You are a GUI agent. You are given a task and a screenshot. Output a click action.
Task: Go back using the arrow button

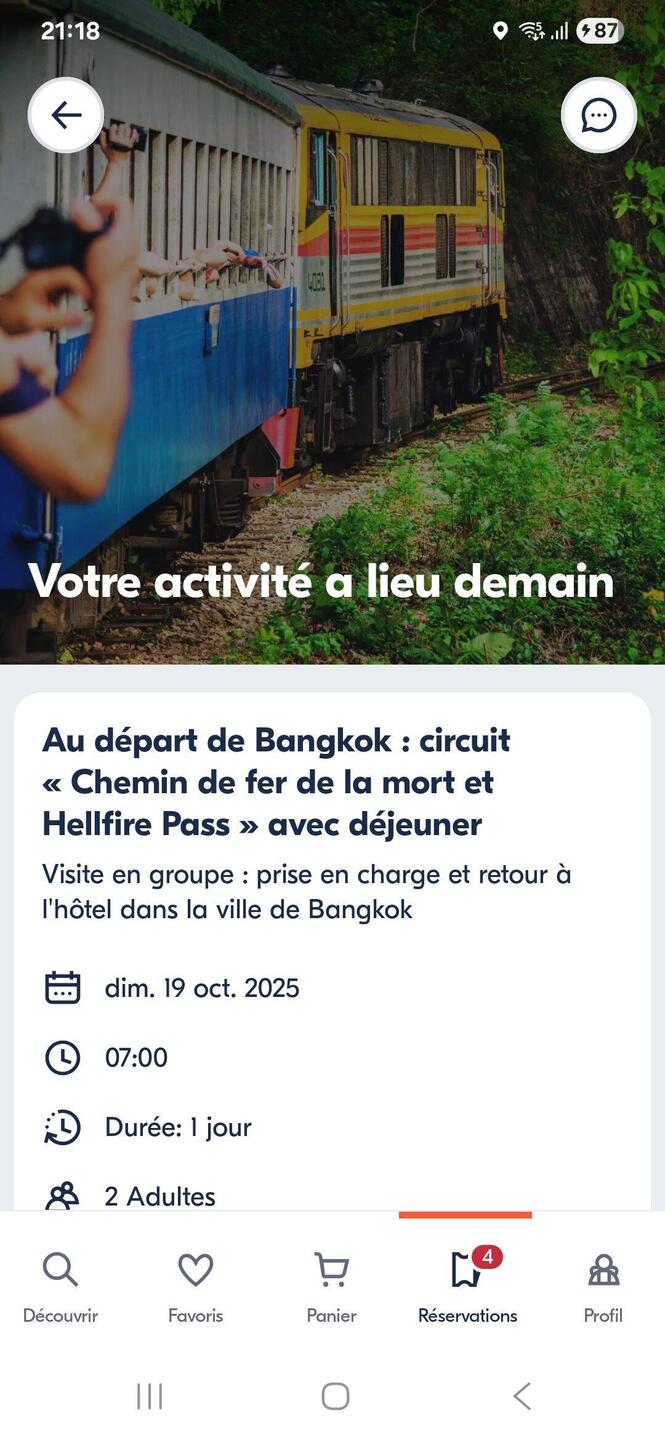click(x=66, y=115)
